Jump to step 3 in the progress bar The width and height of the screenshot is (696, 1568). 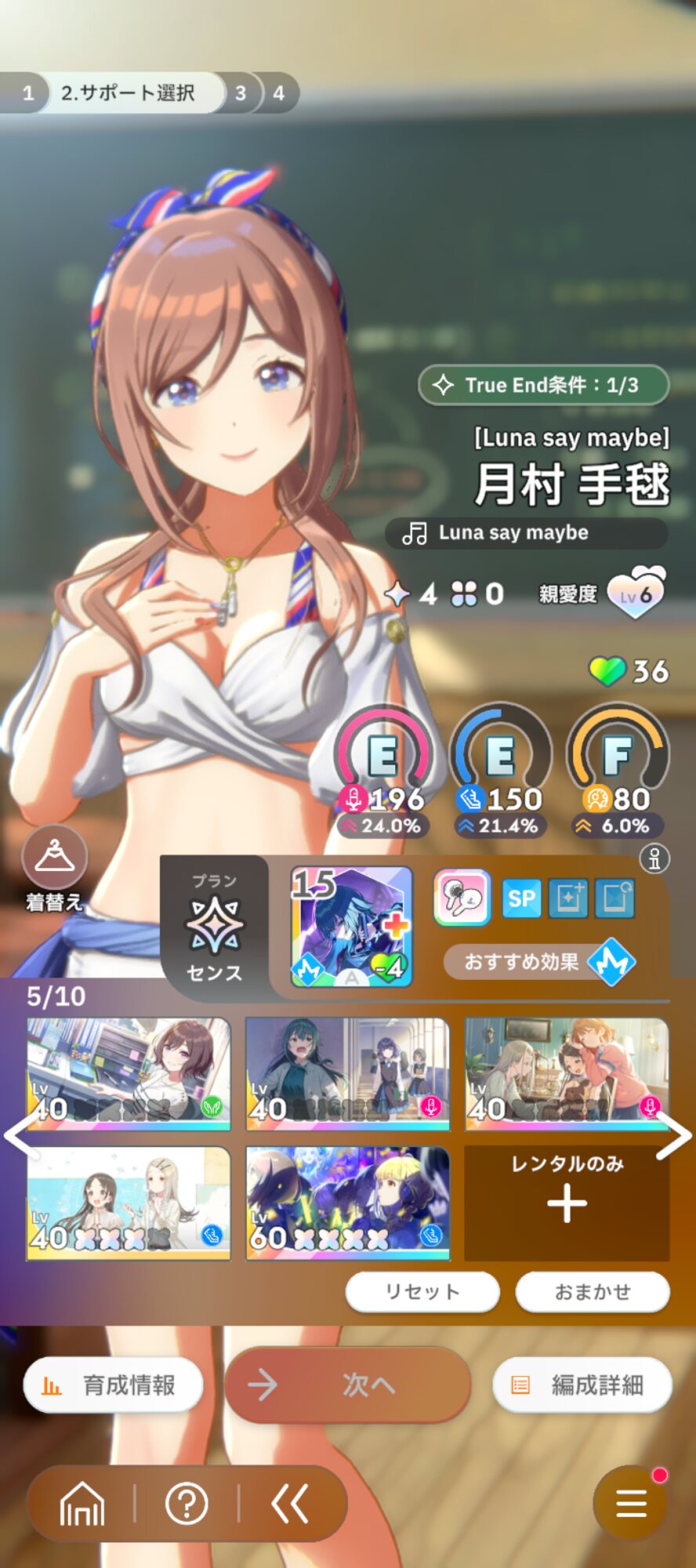241,93
